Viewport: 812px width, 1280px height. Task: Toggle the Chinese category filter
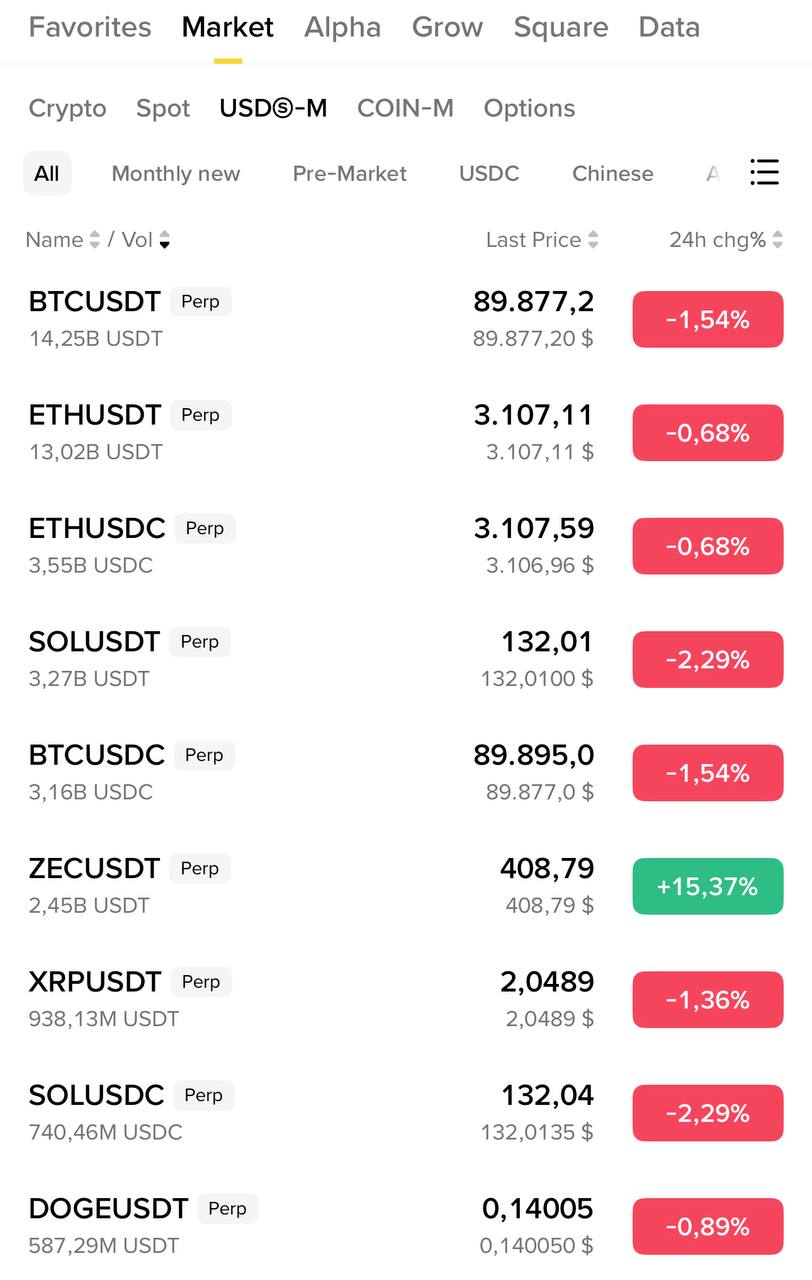coord(612,173)
